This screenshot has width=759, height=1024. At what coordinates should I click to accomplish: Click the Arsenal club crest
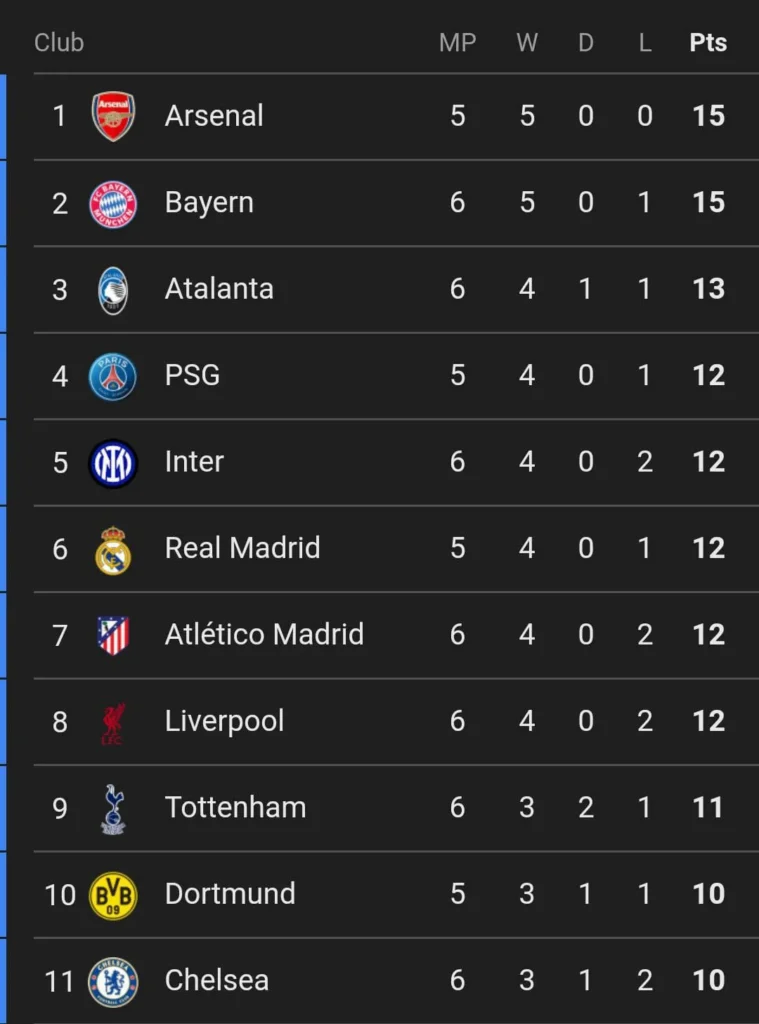point(113,114)
